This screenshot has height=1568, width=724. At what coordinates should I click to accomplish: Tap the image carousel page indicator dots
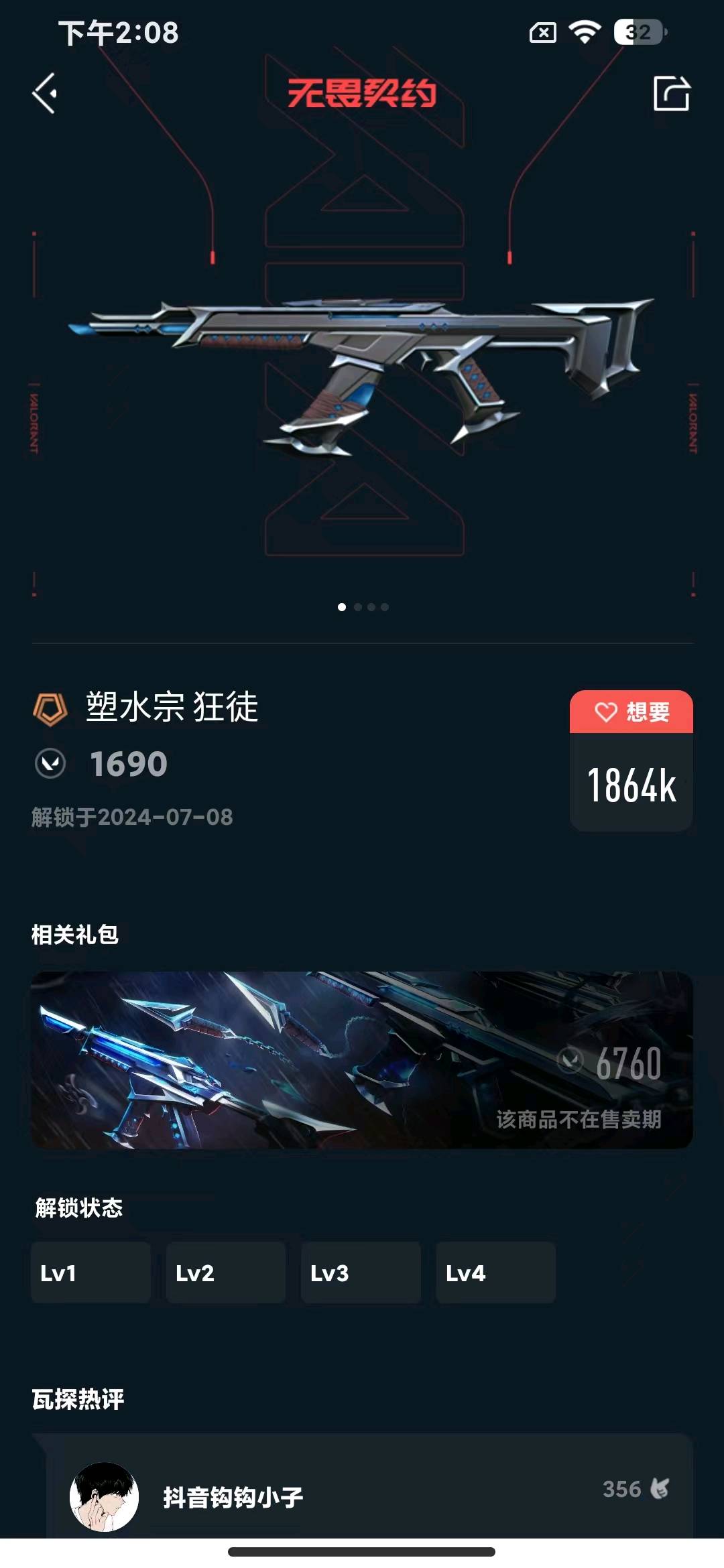tap(363, 607)
